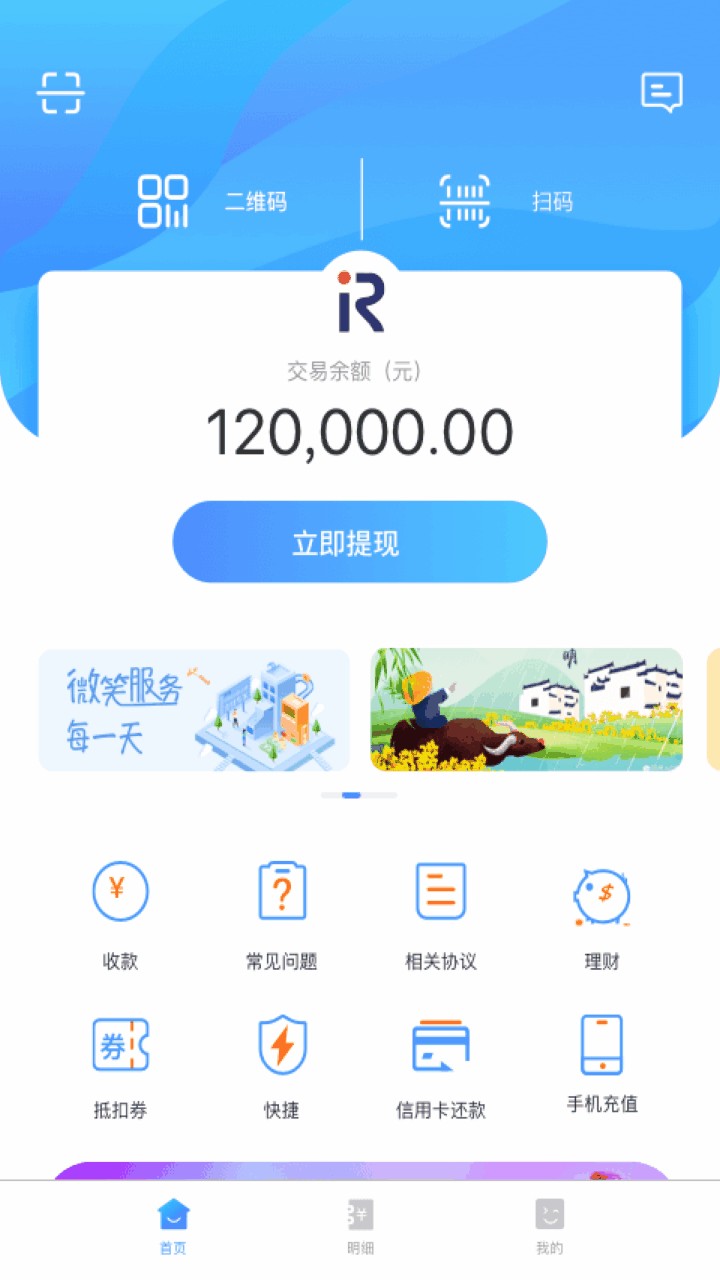The width and height of the screenshot is (720, 1280).
Task: Switch to the 明细 tab
Action: [360, 1226]
